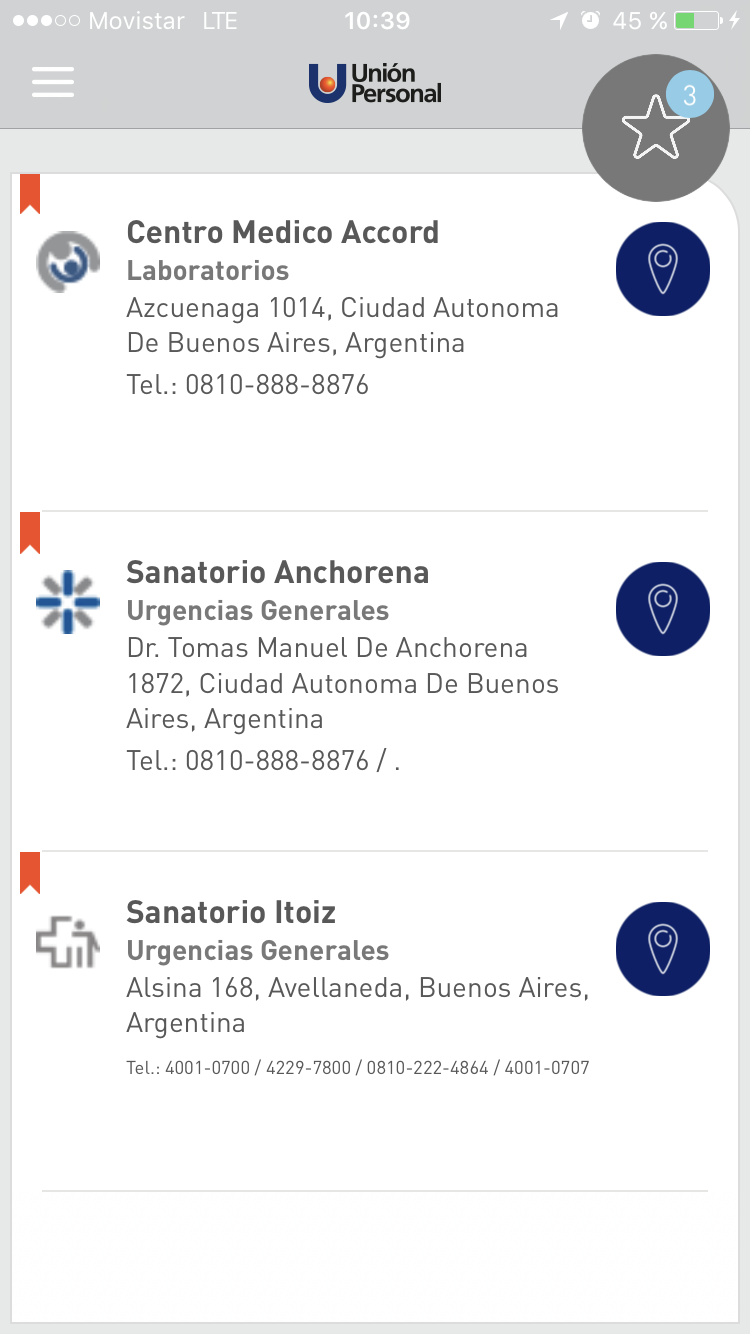Show Centro Medico Accord on map
This screenshot has height=1334, width=750.
pos(663,269)
